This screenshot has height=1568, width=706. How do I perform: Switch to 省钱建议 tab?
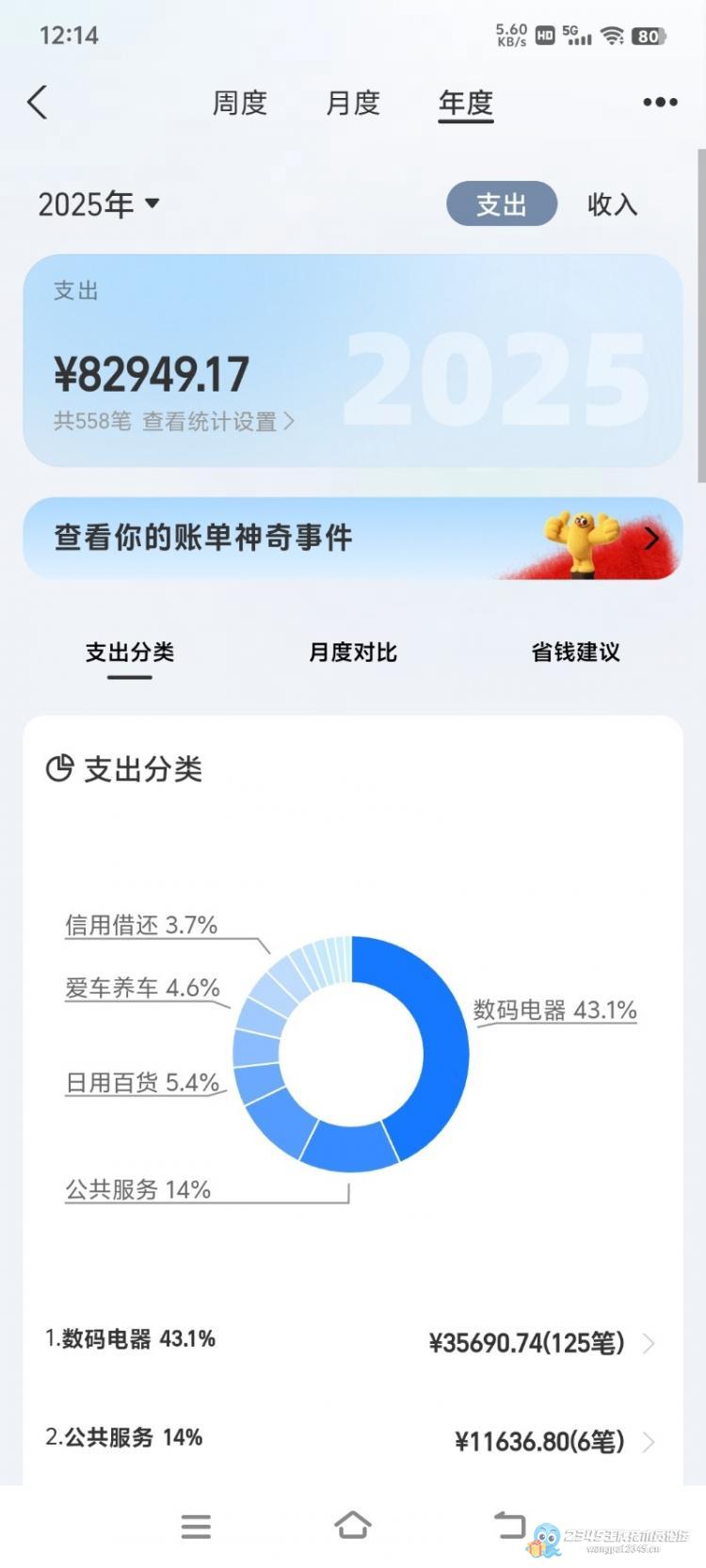coord(575,653)
